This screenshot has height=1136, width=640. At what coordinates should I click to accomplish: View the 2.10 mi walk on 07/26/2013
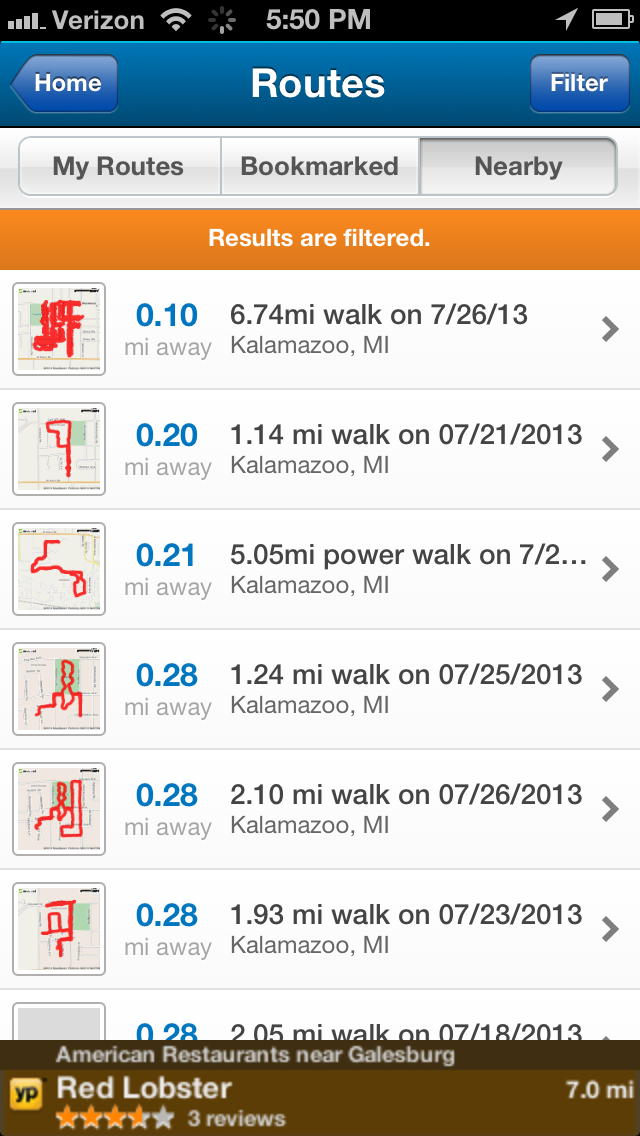coord(320,809)
